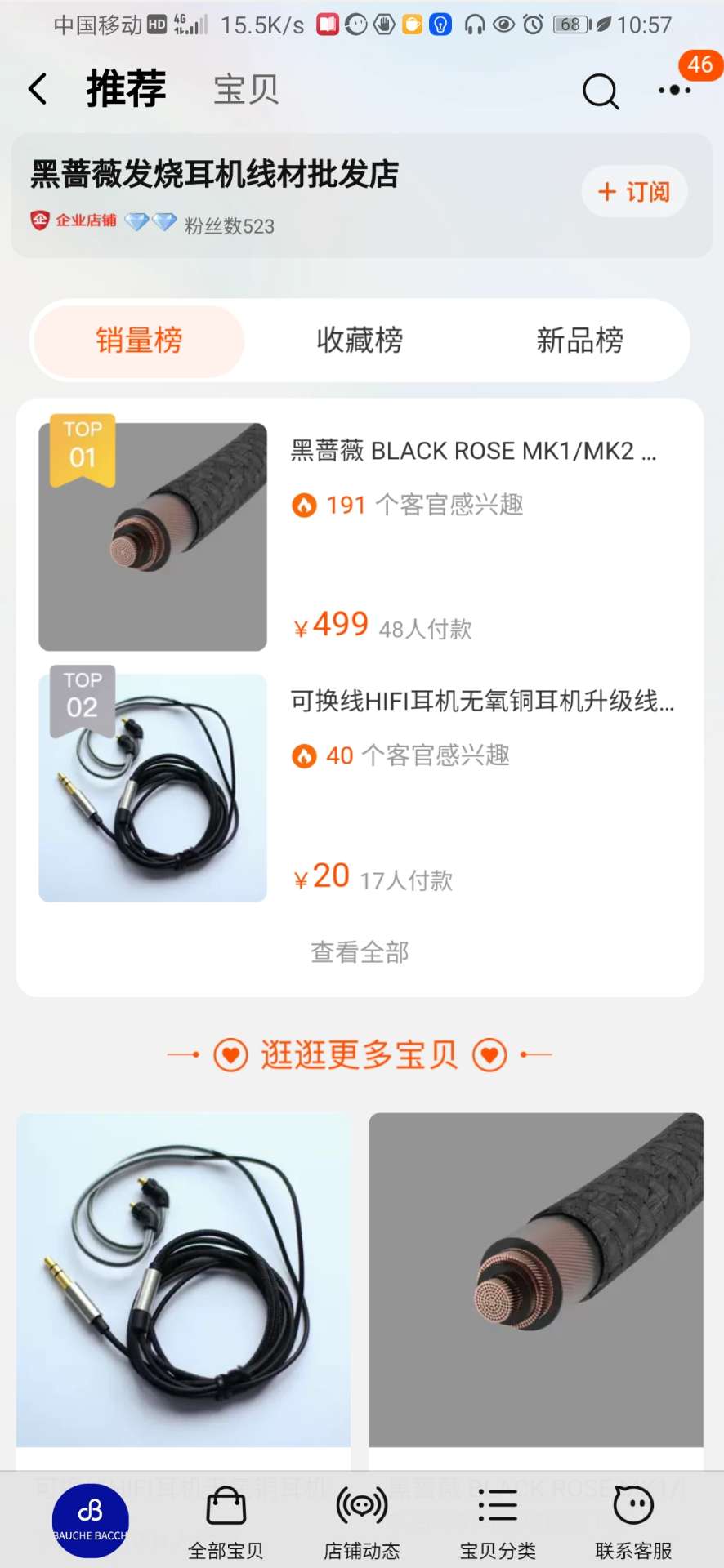Open the braided cable card under 逛逛更多宝贝

point(536,1280)
